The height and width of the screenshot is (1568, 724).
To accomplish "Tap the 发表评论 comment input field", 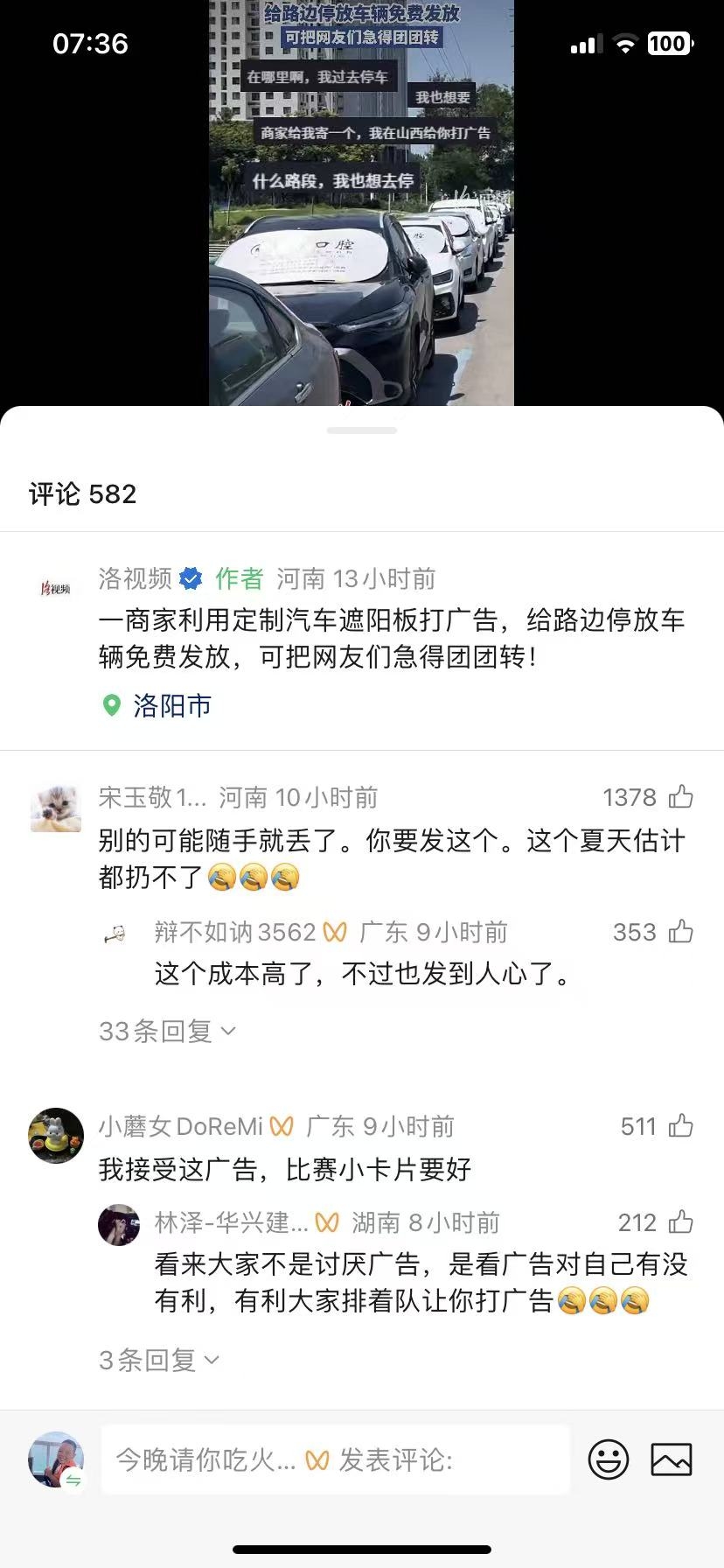I will click(336, 1459).
